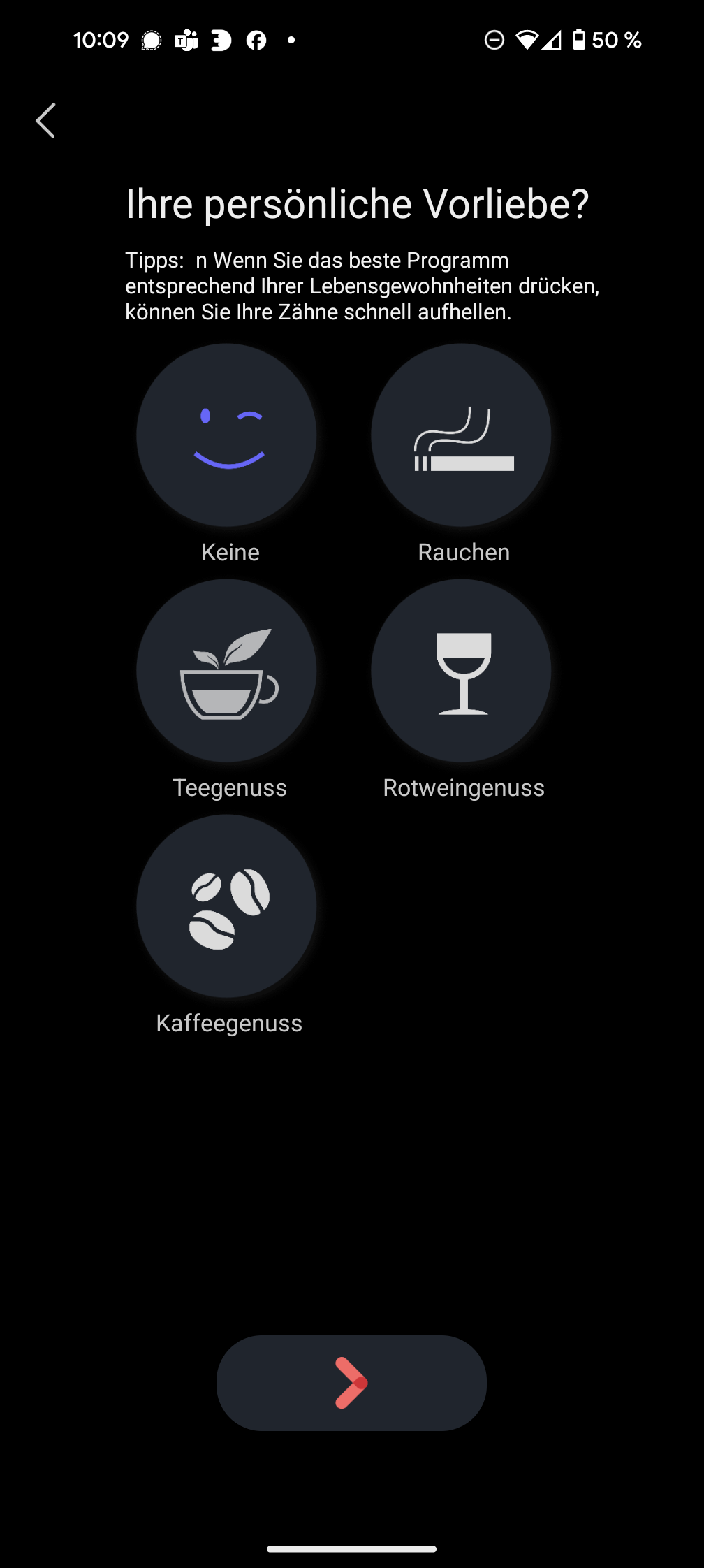Choose Rauchen as your habit
This screenshot has height=1568, width=704.
click(461, 435)
